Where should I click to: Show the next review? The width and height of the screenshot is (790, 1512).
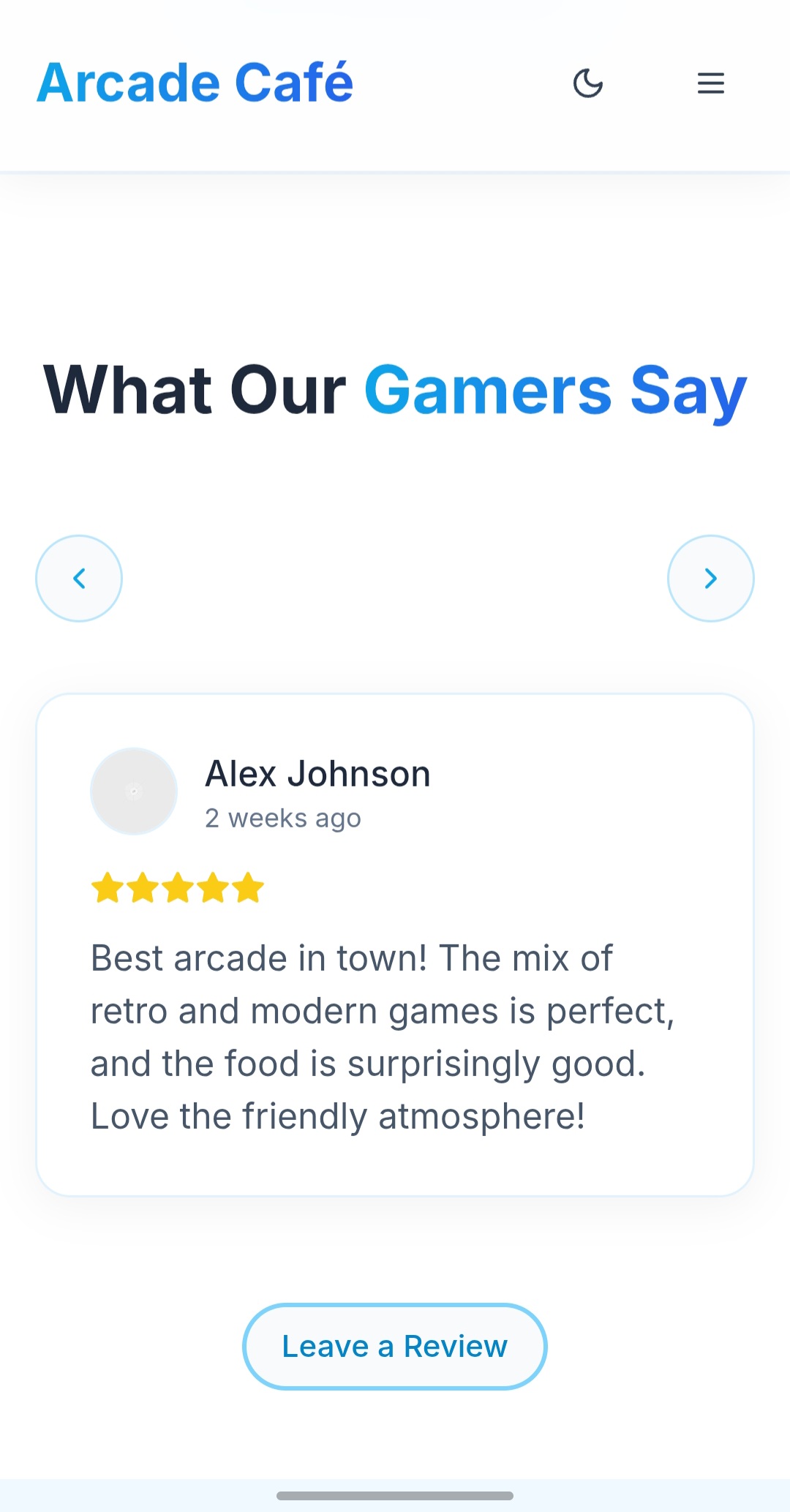(x=710, y=579)
